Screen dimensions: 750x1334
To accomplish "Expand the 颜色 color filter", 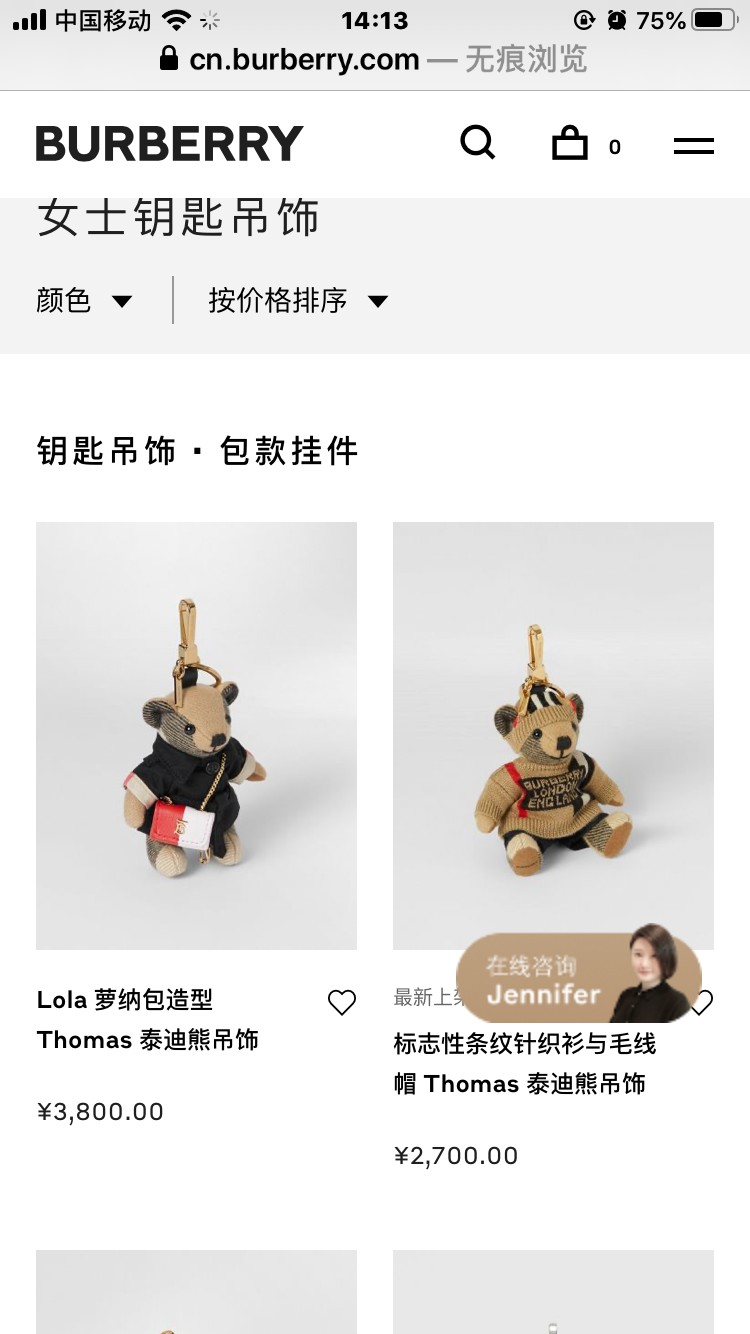I will [x=84, y=300].
